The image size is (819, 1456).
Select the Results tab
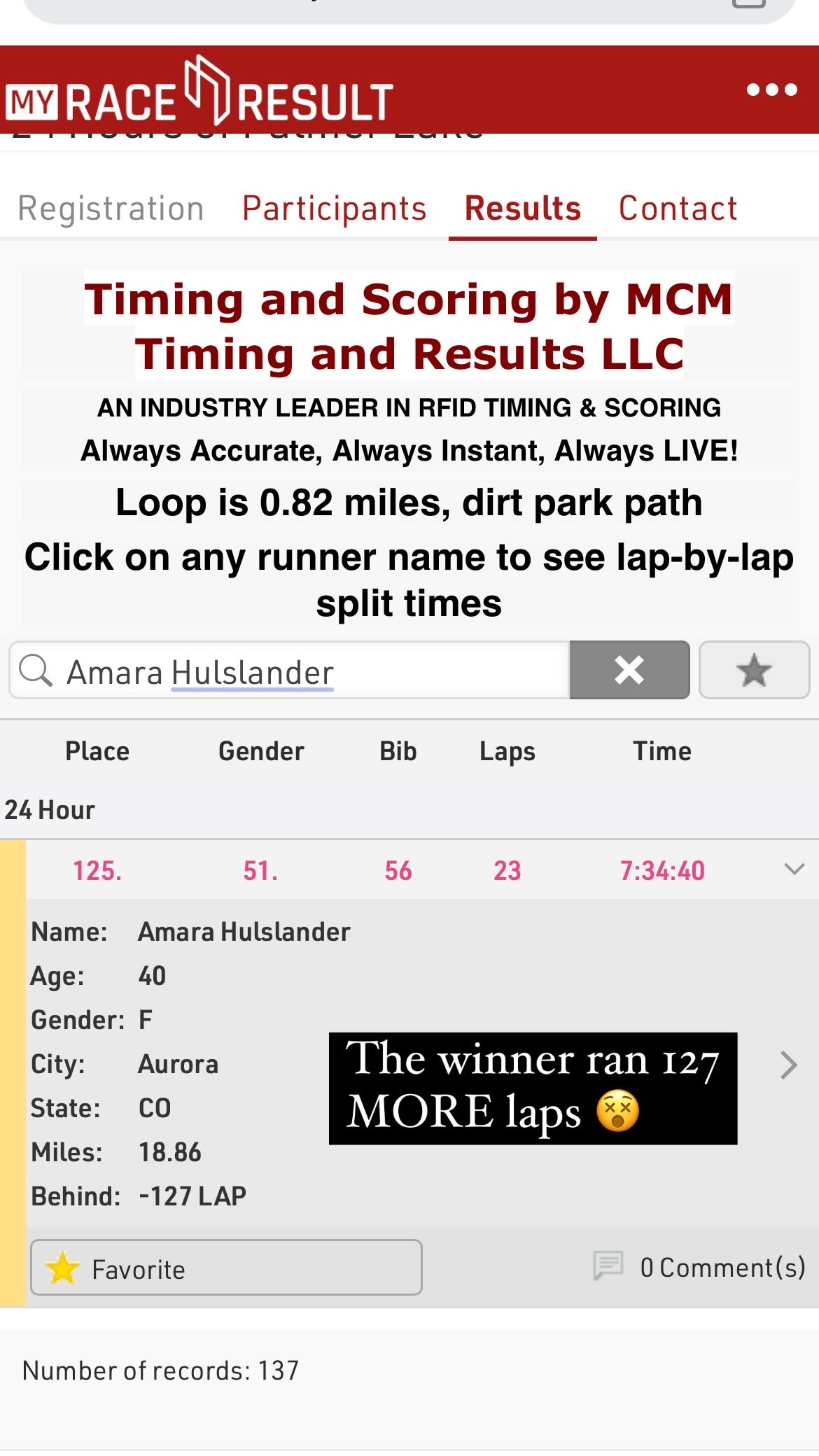522,209
